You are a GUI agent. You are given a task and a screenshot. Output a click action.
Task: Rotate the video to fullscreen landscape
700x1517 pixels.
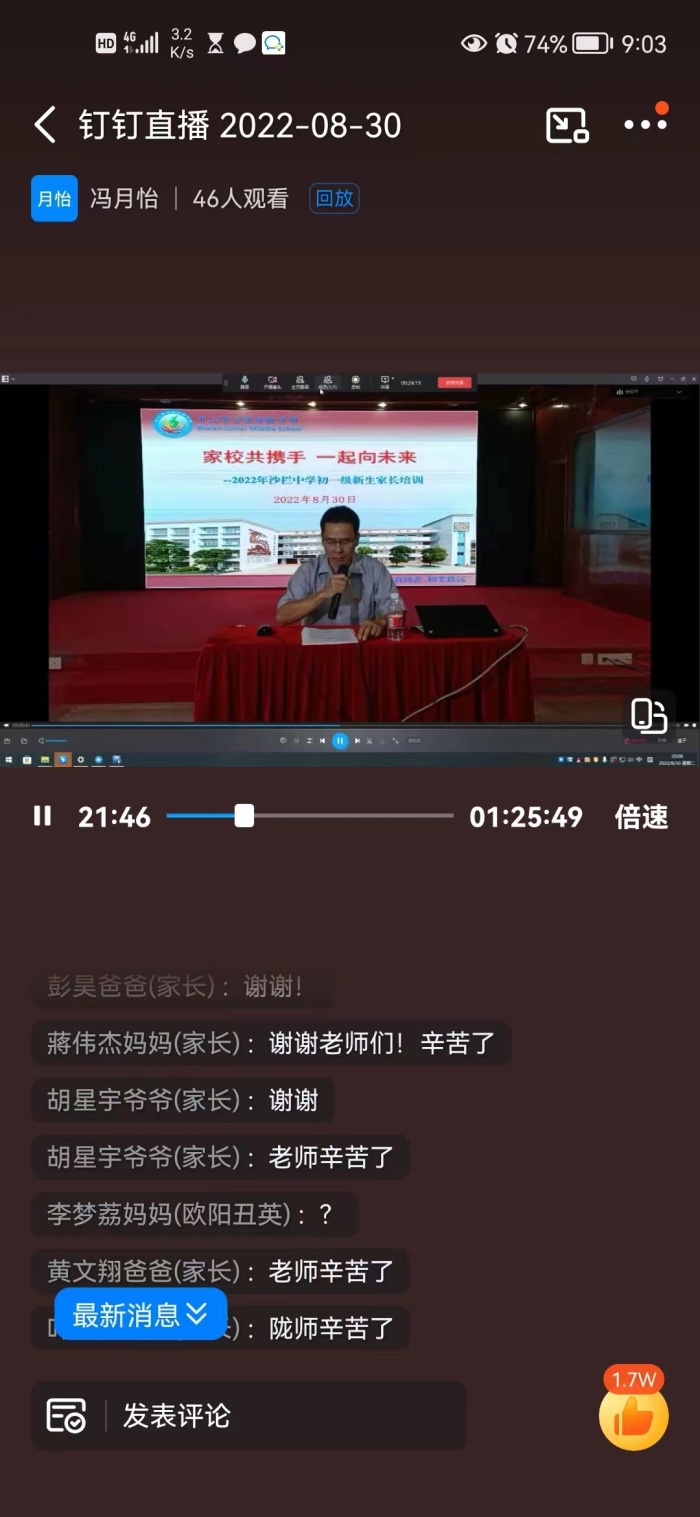click(x=649, y=716)
